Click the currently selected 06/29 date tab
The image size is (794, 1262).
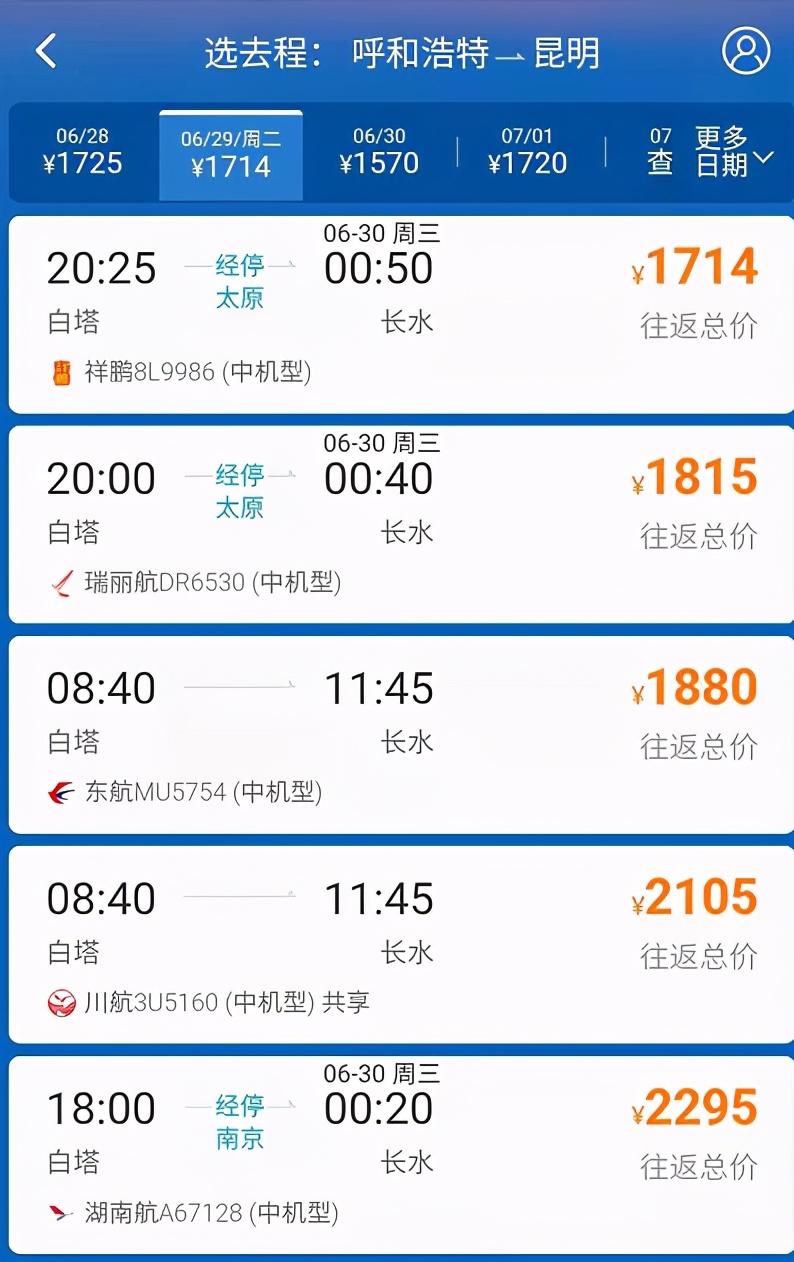point(231,152)
